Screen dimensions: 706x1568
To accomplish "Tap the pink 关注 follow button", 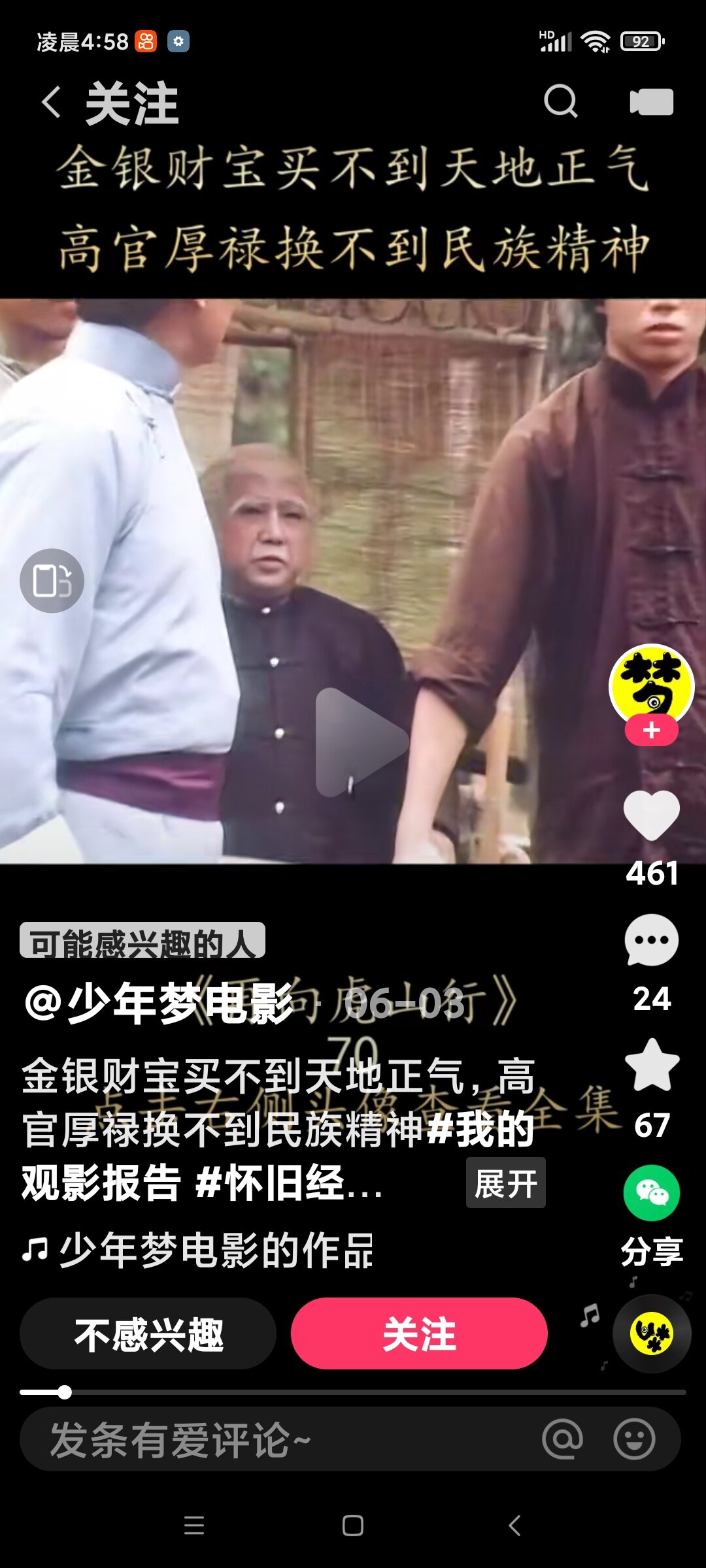I will 419,1333.
